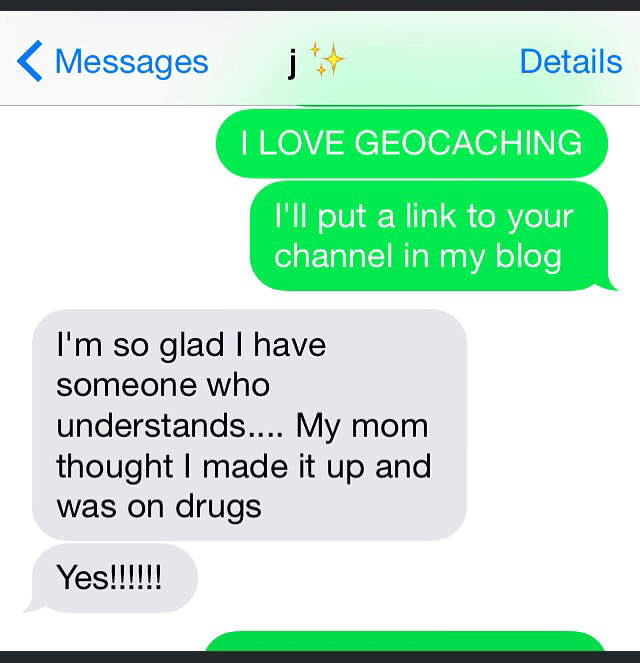Open conversation Details
This screenshot has height=663, width=640.
click(x=570, y=62)
